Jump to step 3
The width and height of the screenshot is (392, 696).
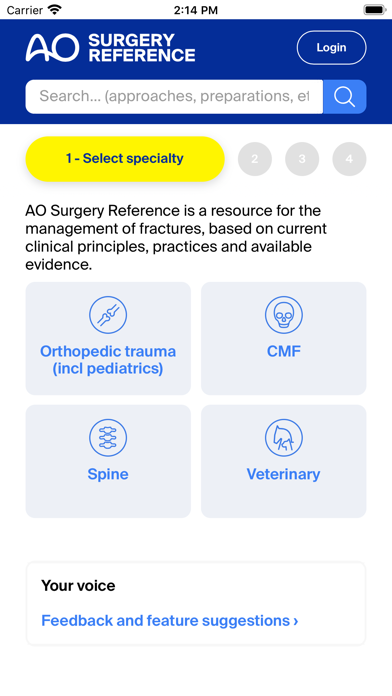(x=302, y=159)
